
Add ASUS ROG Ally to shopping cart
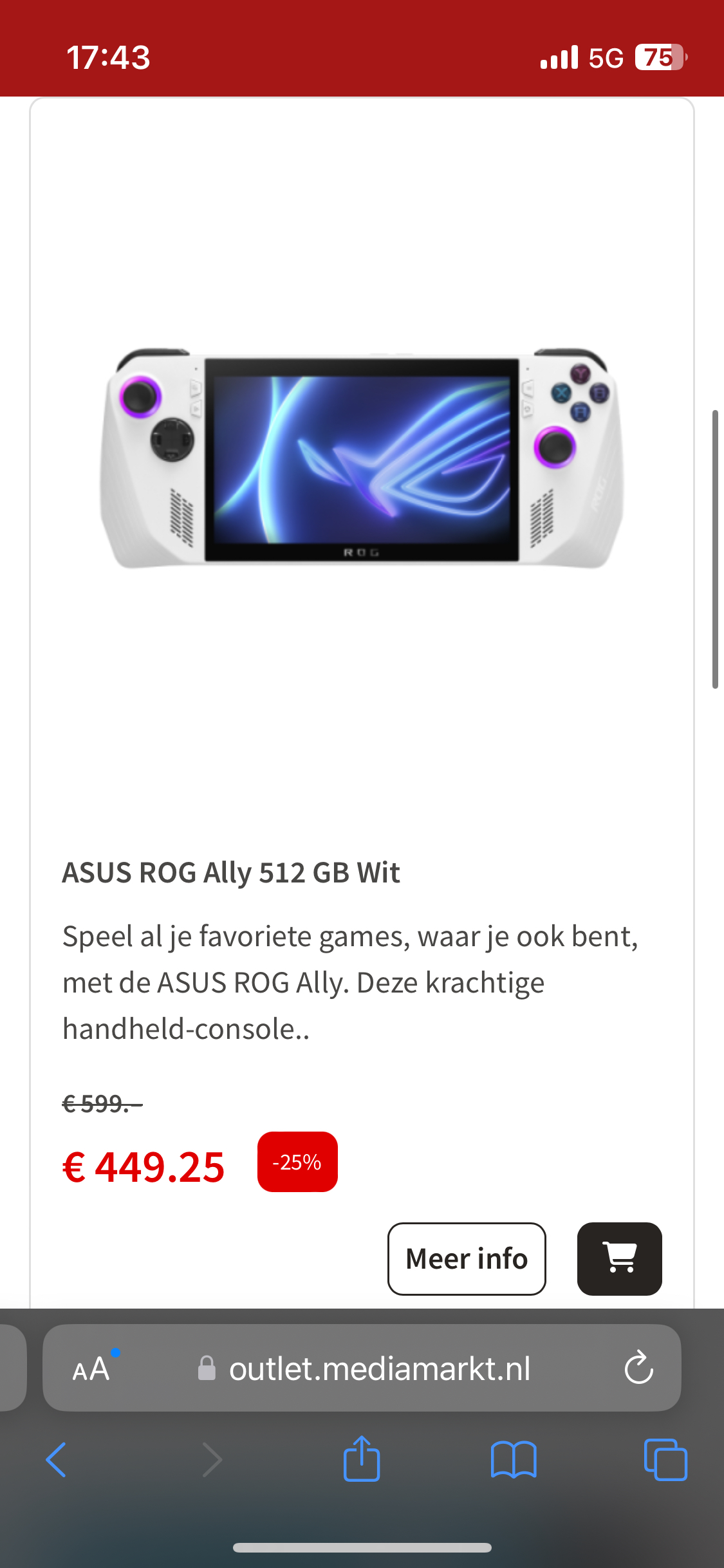(x=619, y=1258)
